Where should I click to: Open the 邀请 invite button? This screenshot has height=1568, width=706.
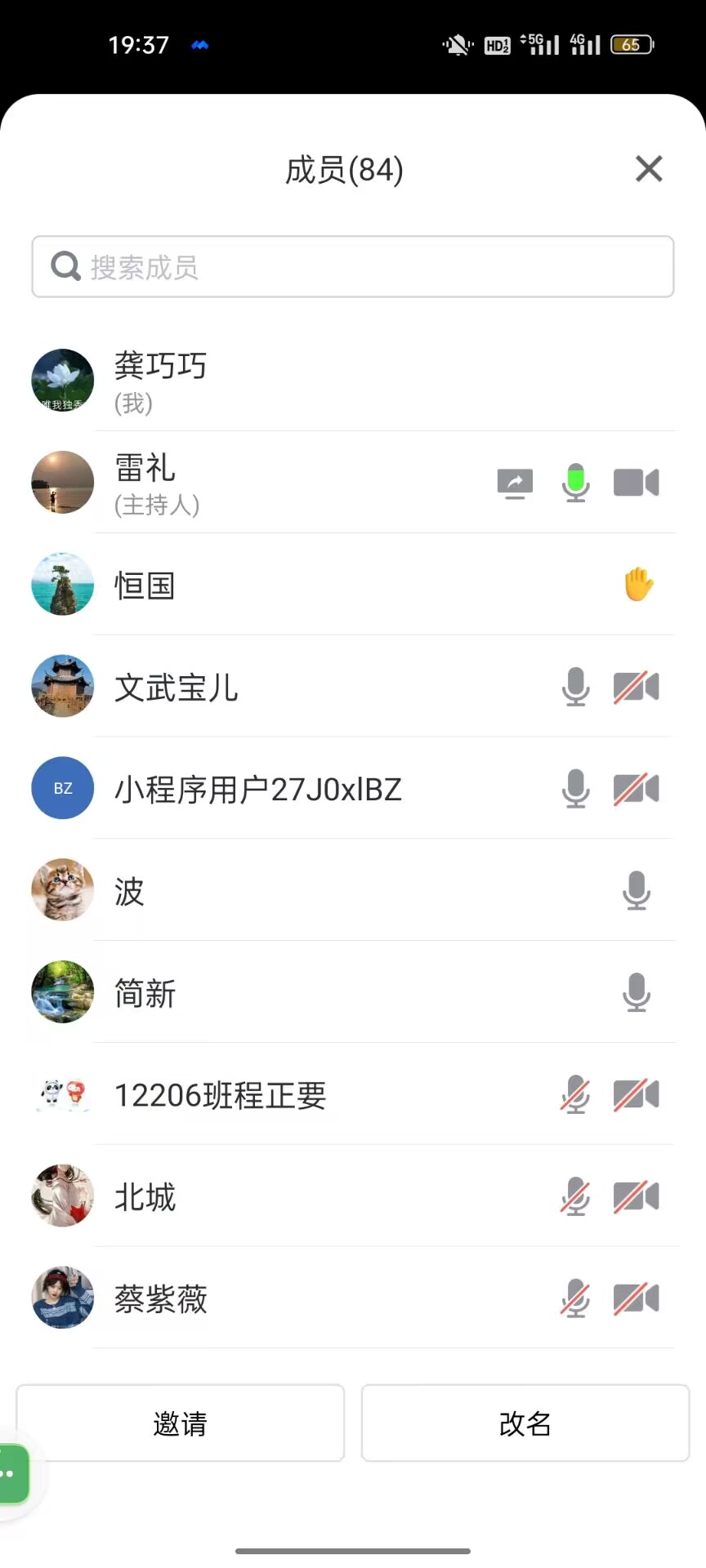(181, 1423)
